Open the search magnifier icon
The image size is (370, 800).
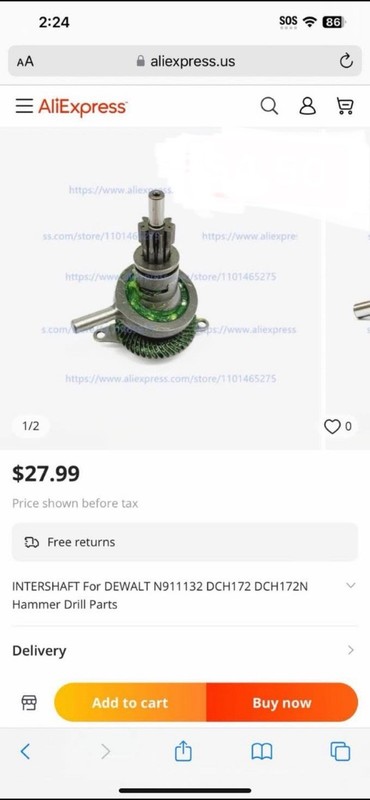269,106
